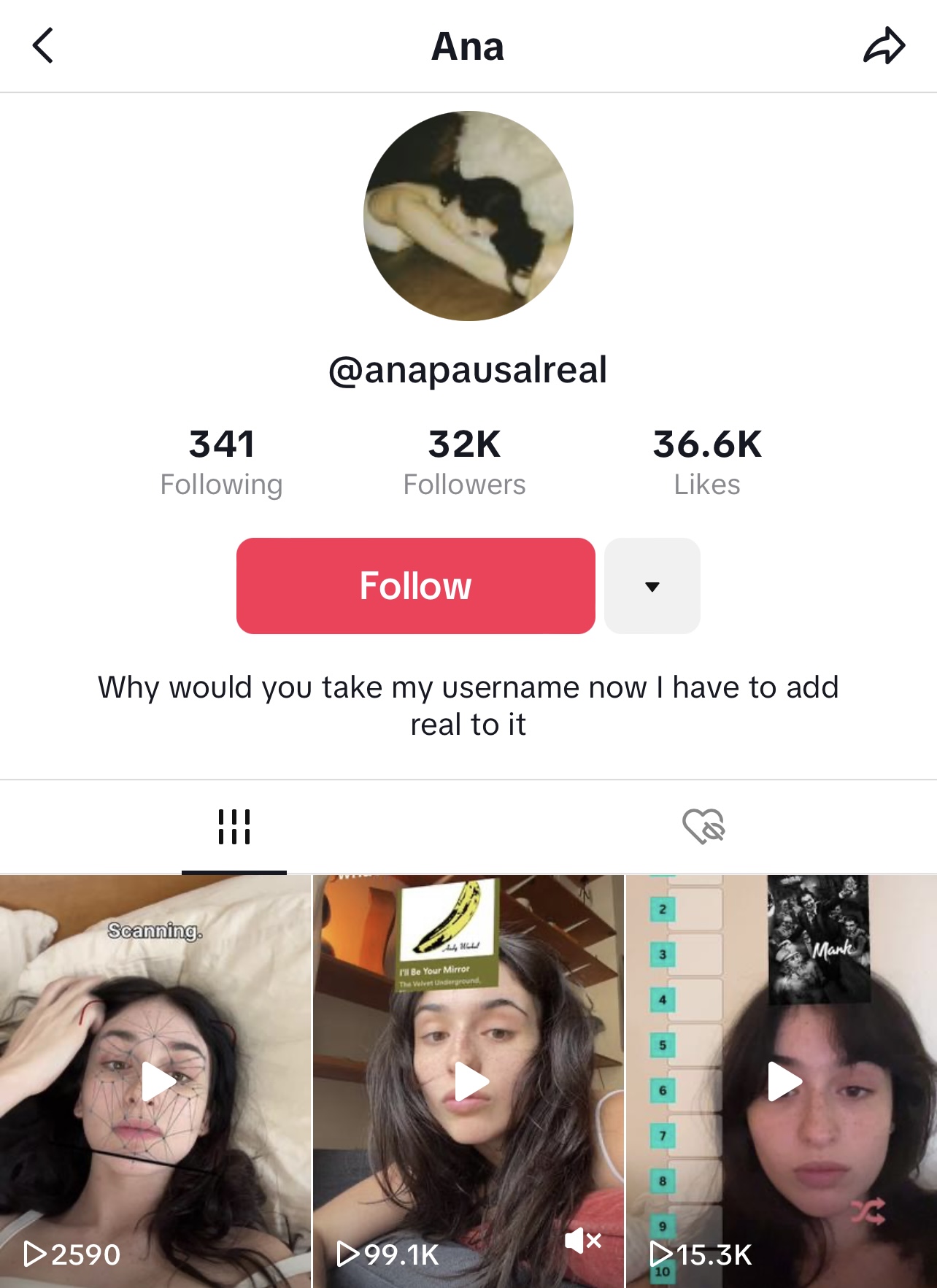Image resolution: width=937 pixels, height=1288 pixels.
Task: Watch the Mank video with 15.3K views
Action: [782, 1081]
